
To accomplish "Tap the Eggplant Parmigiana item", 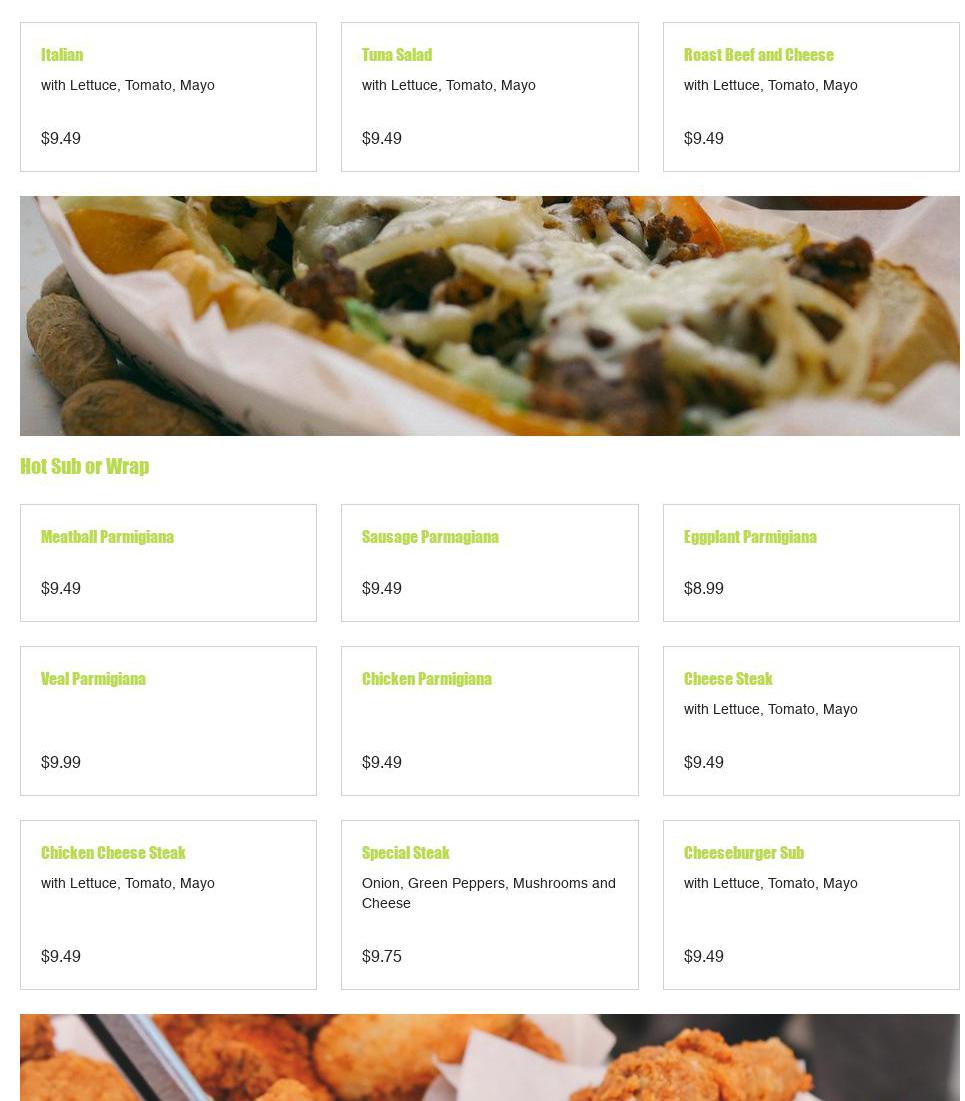I will click(810, 562).
